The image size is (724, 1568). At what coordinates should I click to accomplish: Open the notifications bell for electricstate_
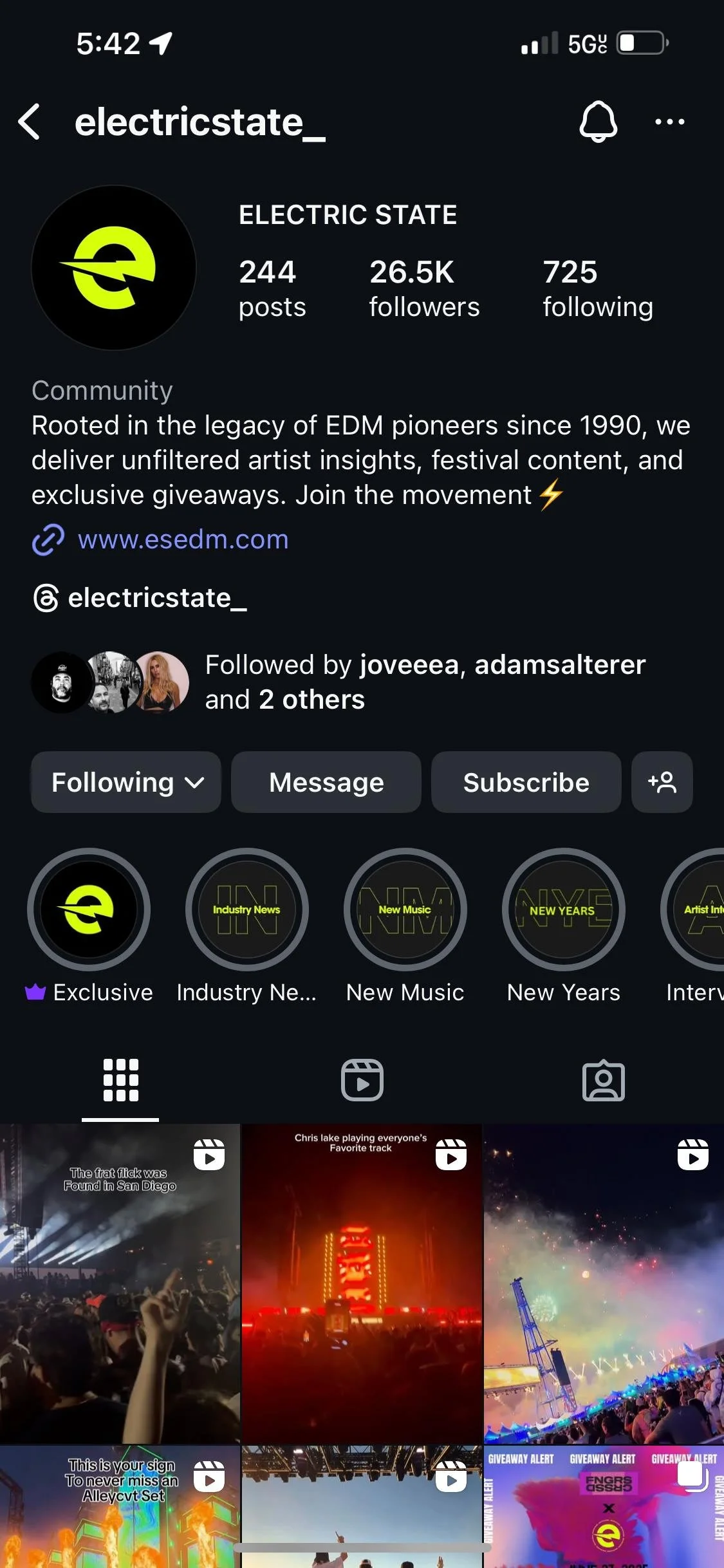pos(599,121)
